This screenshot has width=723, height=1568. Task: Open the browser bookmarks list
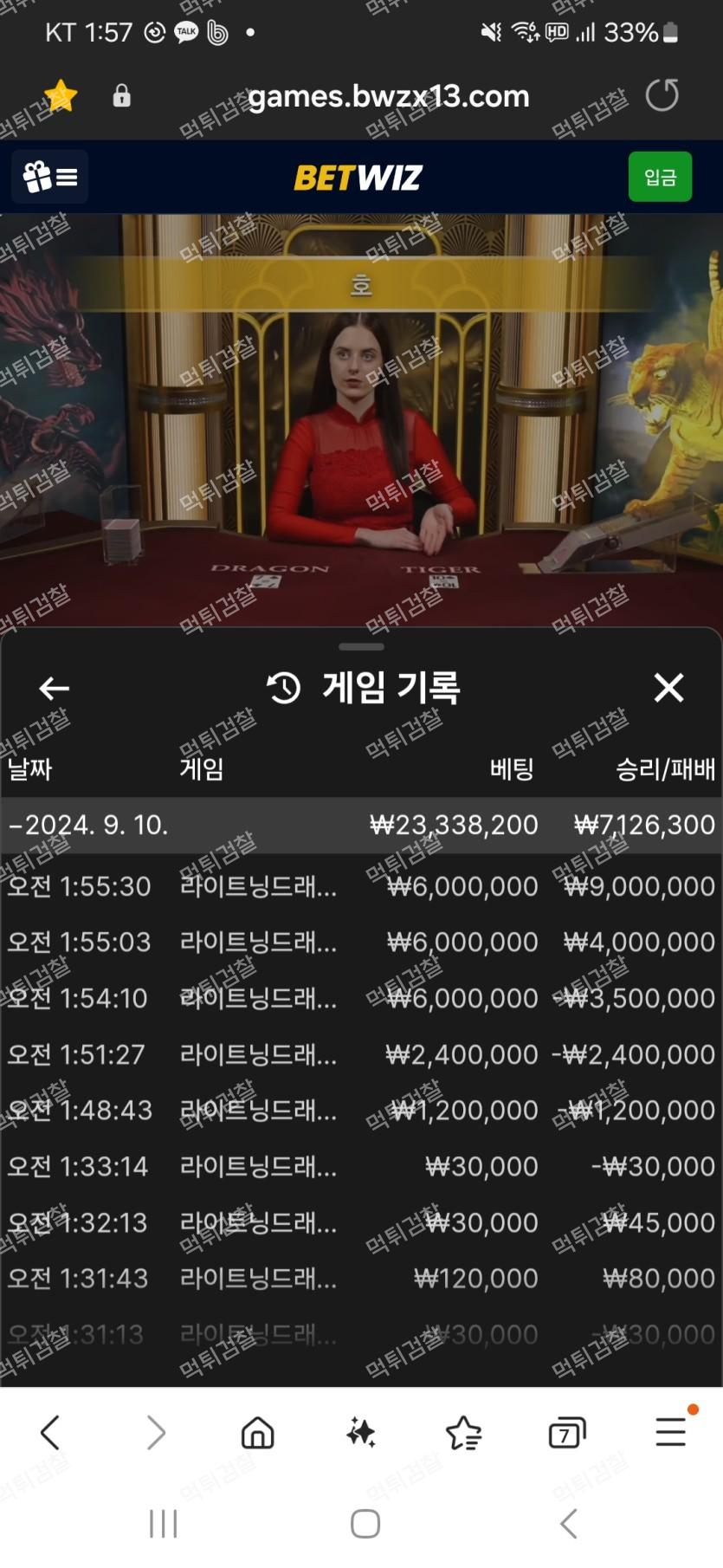463,1433
